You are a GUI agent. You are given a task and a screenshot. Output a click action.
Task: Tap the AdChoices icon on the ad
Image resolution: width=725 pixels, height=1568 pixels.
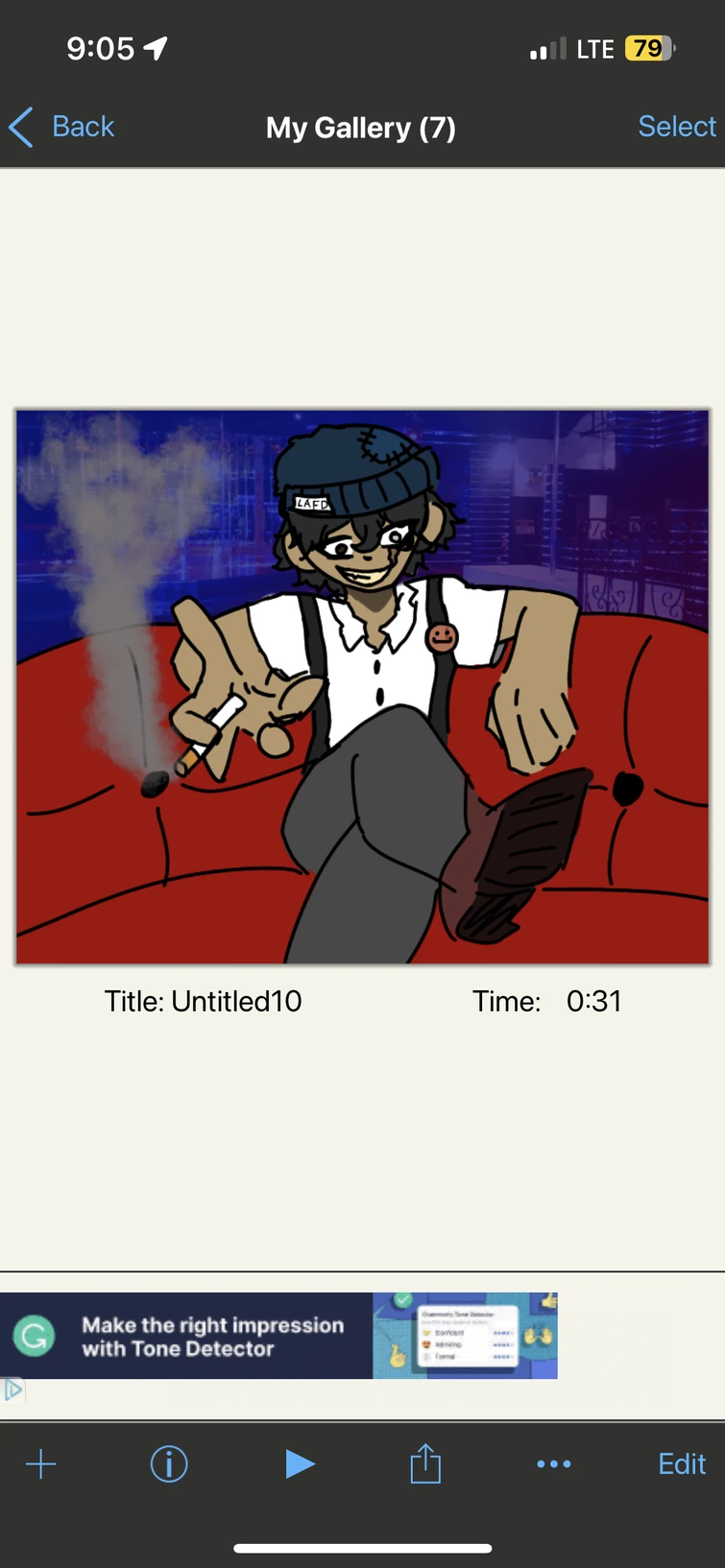point(12,1390)
